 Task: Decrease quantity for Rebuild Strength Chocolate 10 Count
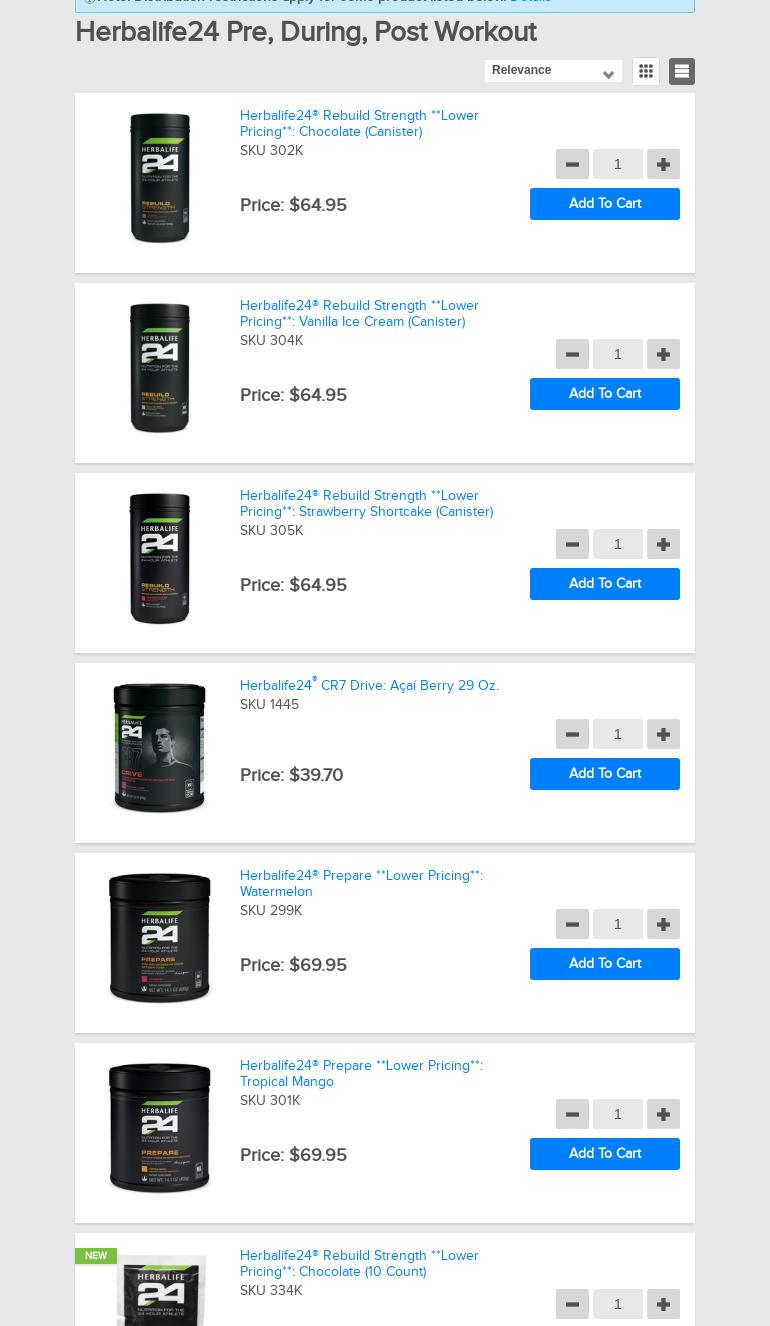click(572, 1304)
